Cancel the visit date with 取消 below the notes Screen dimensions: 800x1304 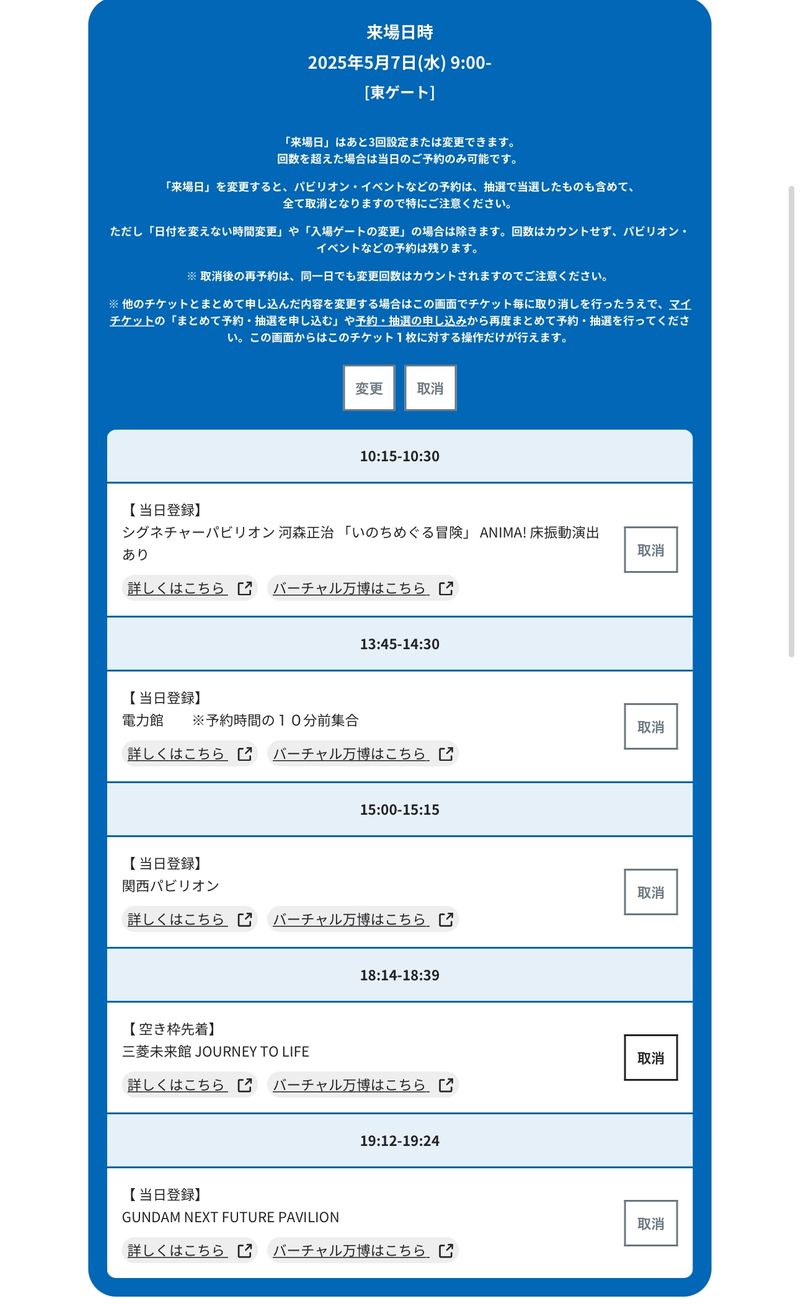coord(430,388)
